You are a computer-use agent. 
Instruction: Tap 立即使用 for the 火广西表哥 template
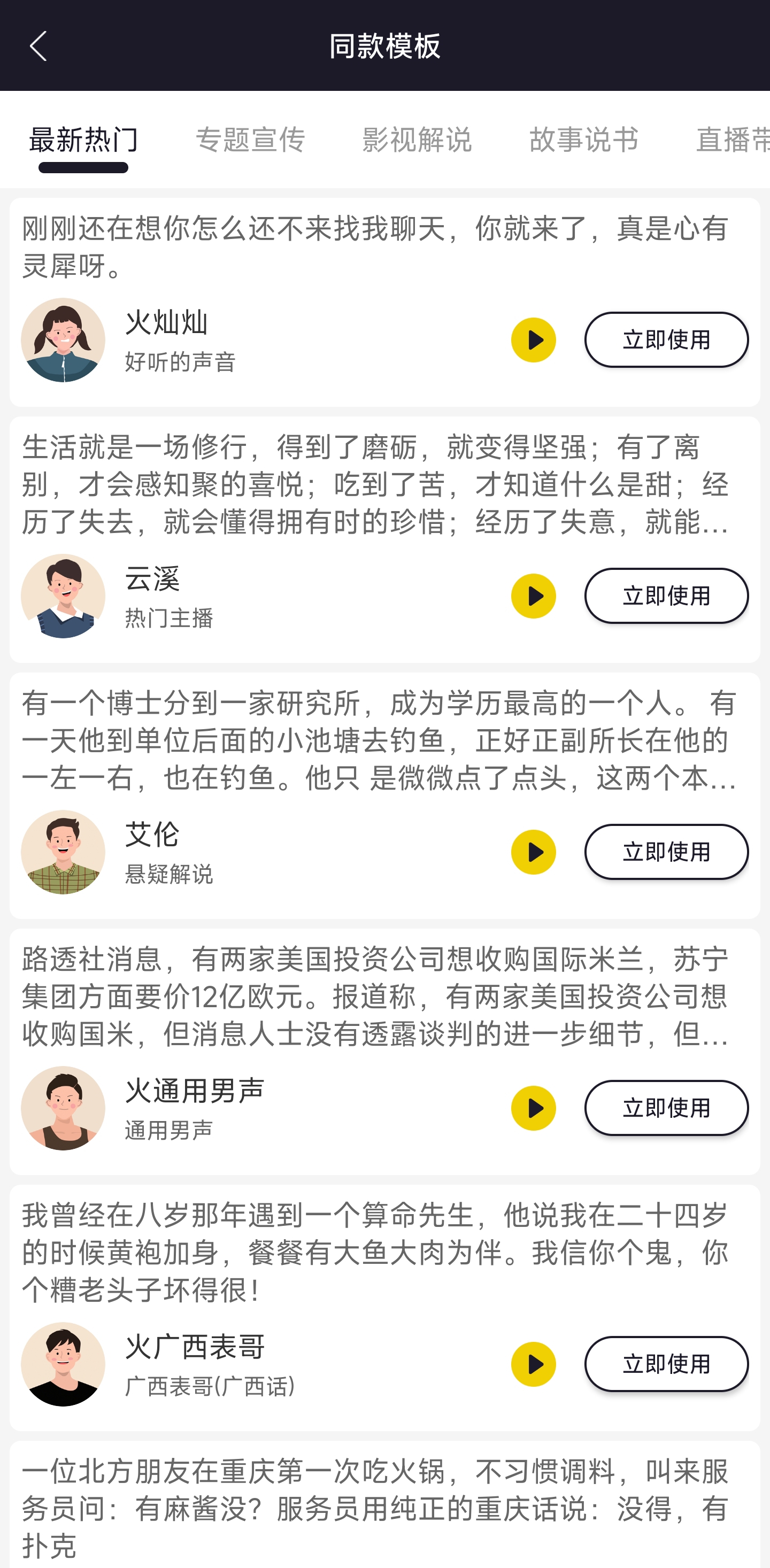point(666,1364)
